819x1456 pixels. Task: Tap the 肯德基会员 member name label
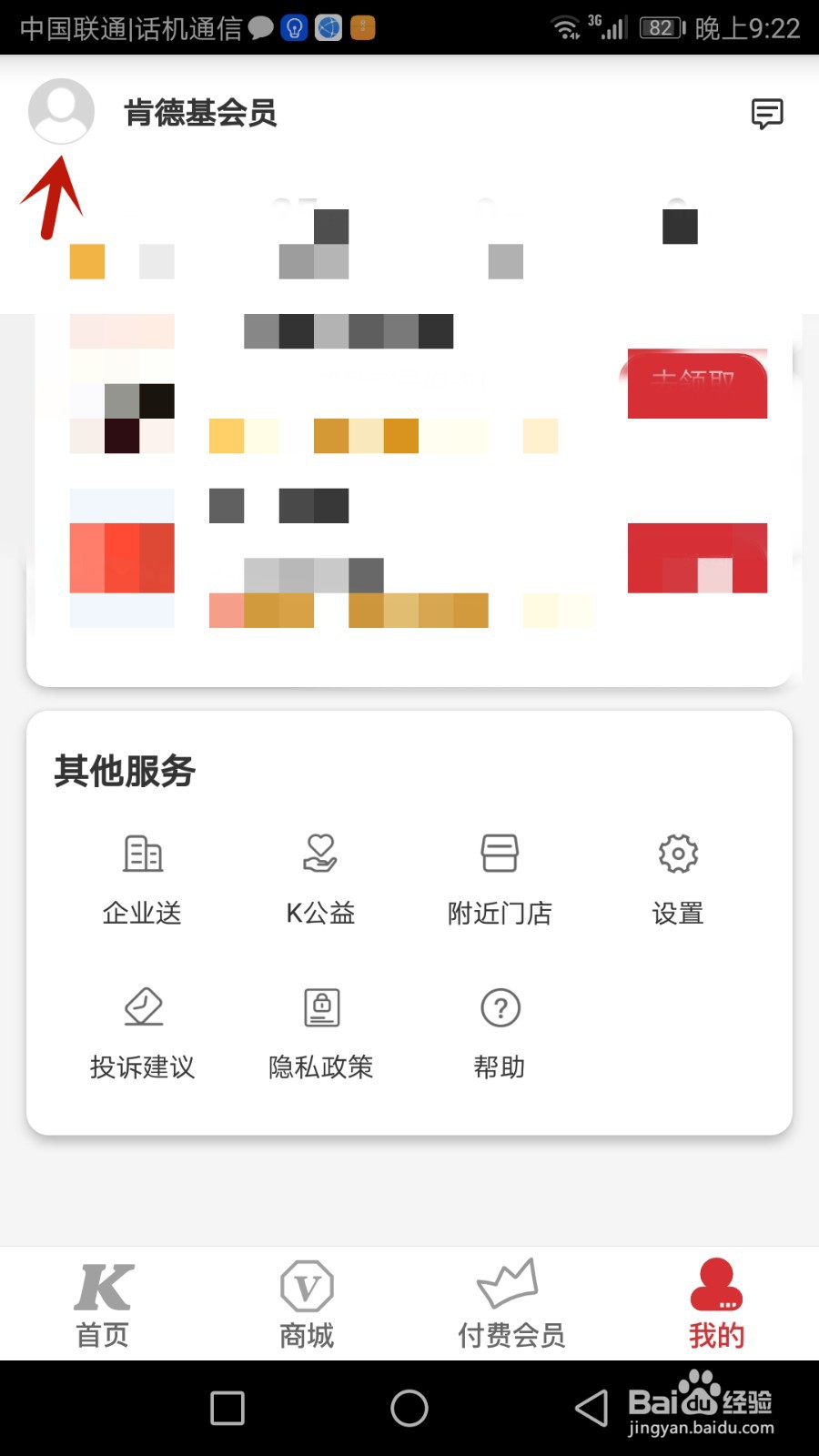click(198, 113)
